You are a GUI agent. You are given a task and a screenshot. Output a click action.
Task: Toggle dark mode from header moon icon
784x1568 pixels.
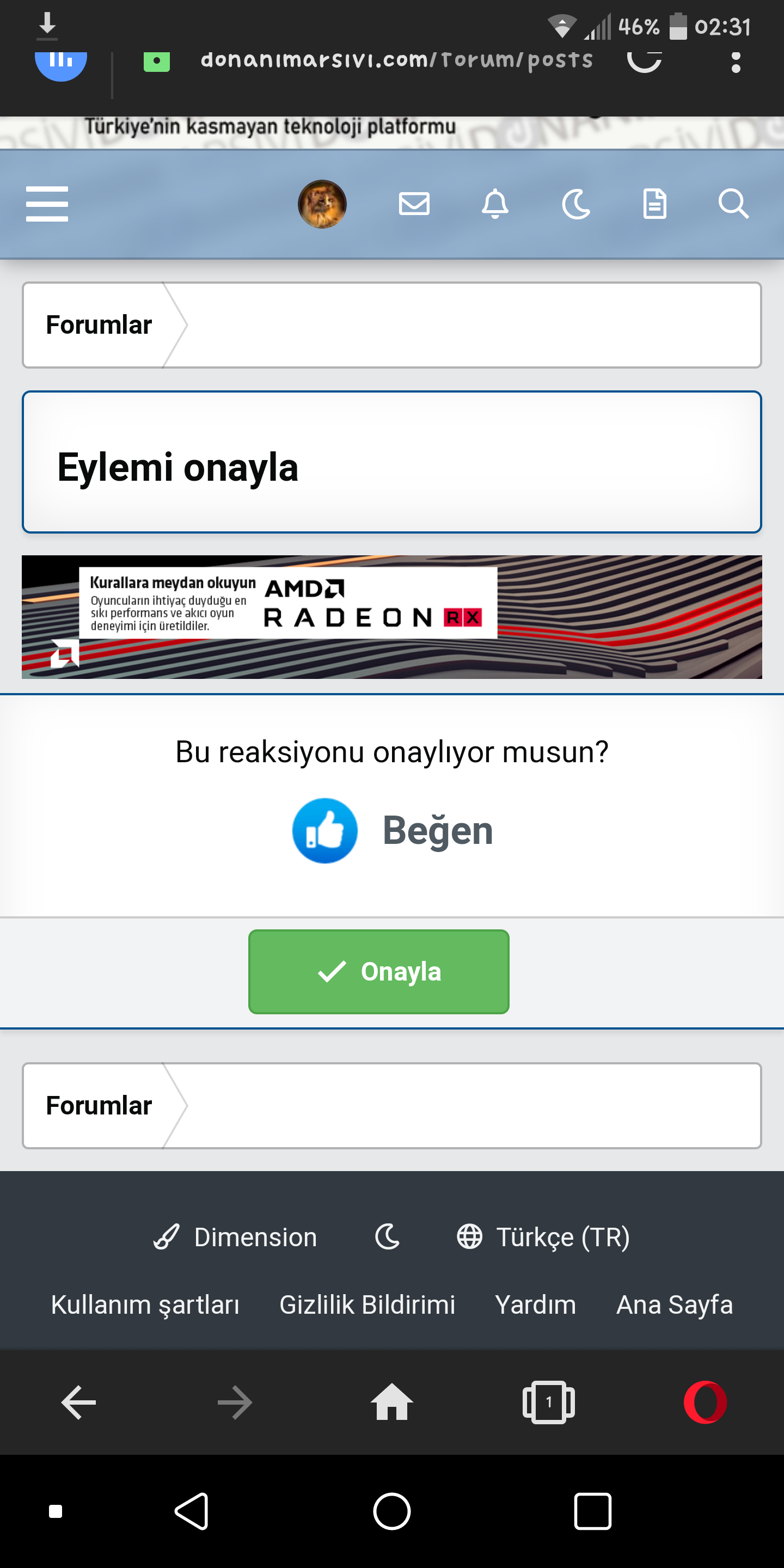[576, 204]
